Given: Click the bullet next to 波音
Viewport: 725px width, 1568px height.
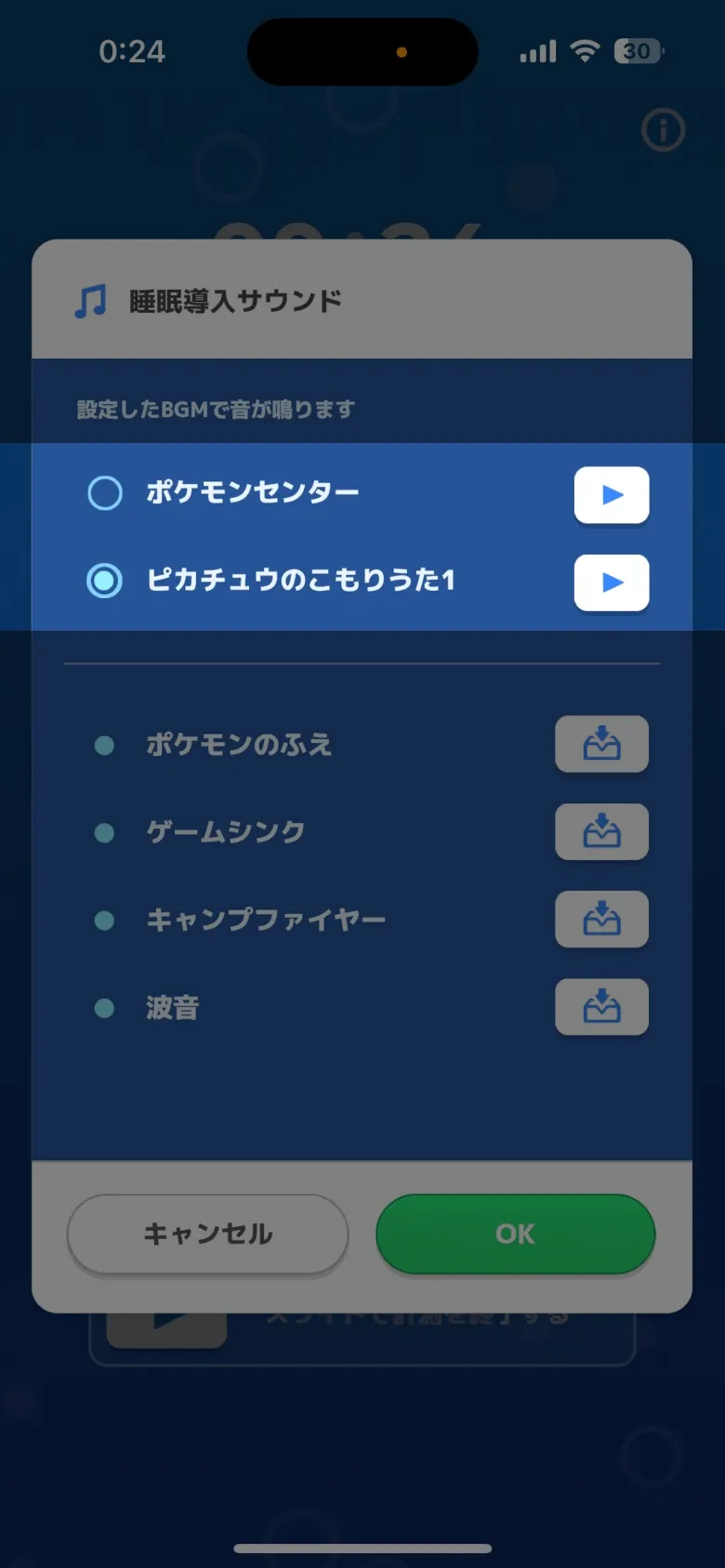Looking at the screenshot, I should [104, 1006].
